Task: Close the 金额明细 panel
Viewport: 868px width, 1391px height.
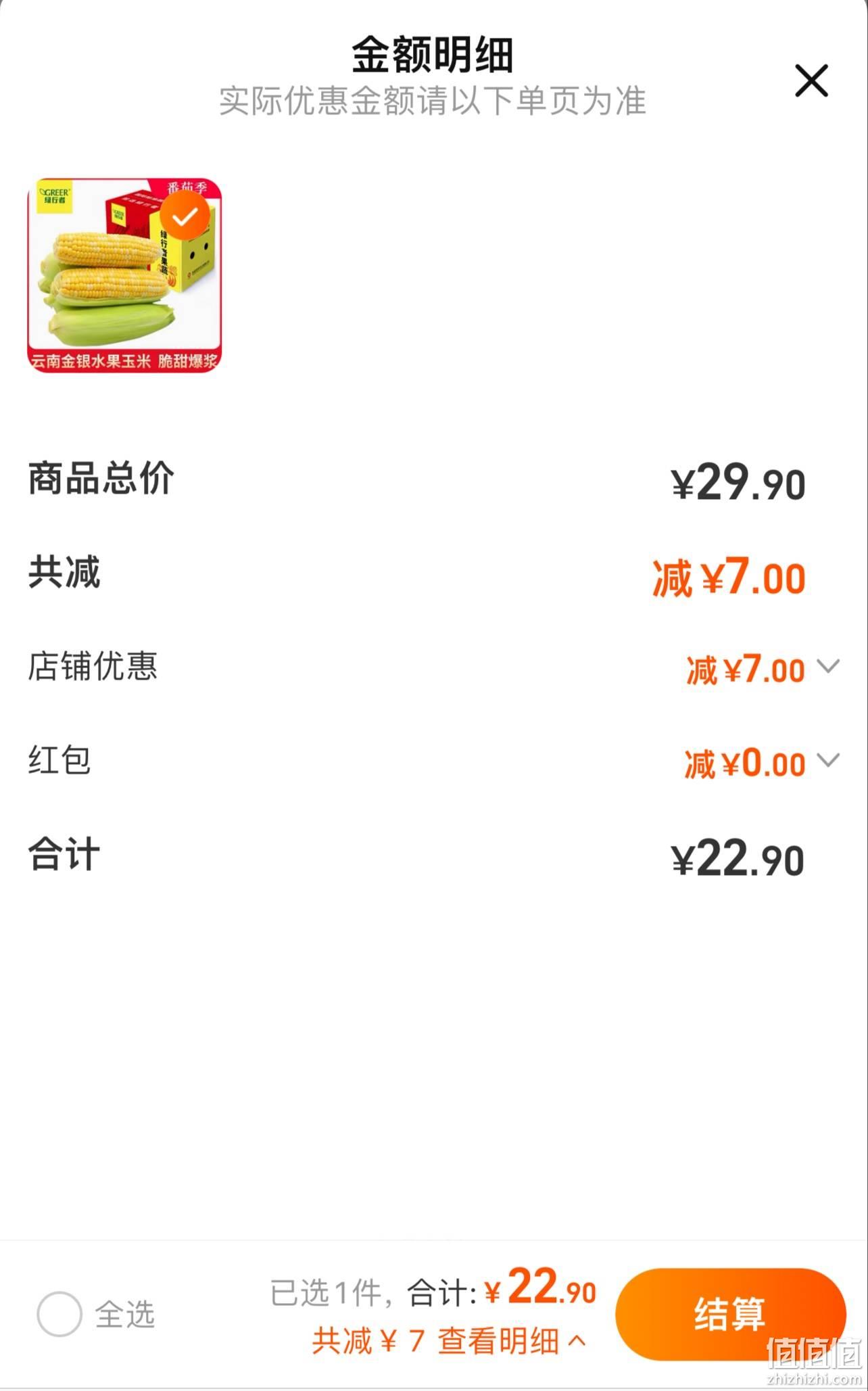Action: [811, 81]
